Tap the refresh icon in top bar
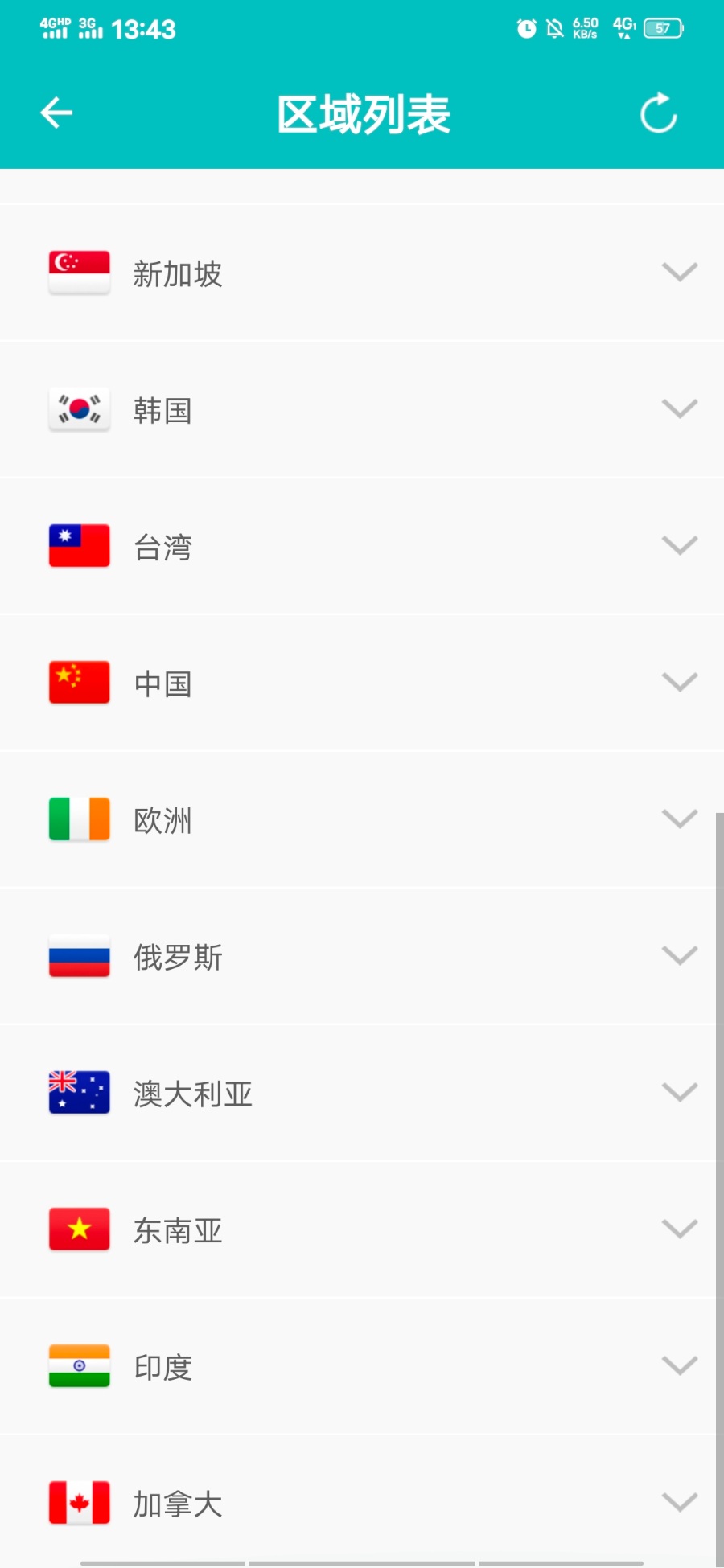Viewport: 724px width, 1568px height. (x=657, y=113)
